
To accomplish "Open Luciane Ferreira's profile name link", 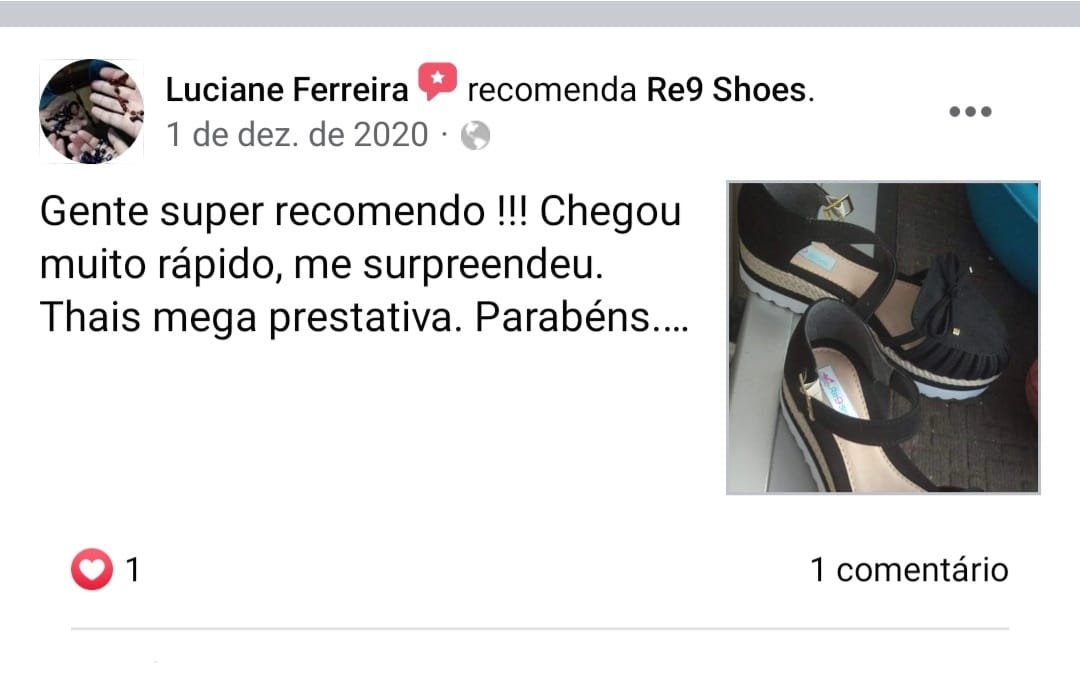I will (287, 90).
